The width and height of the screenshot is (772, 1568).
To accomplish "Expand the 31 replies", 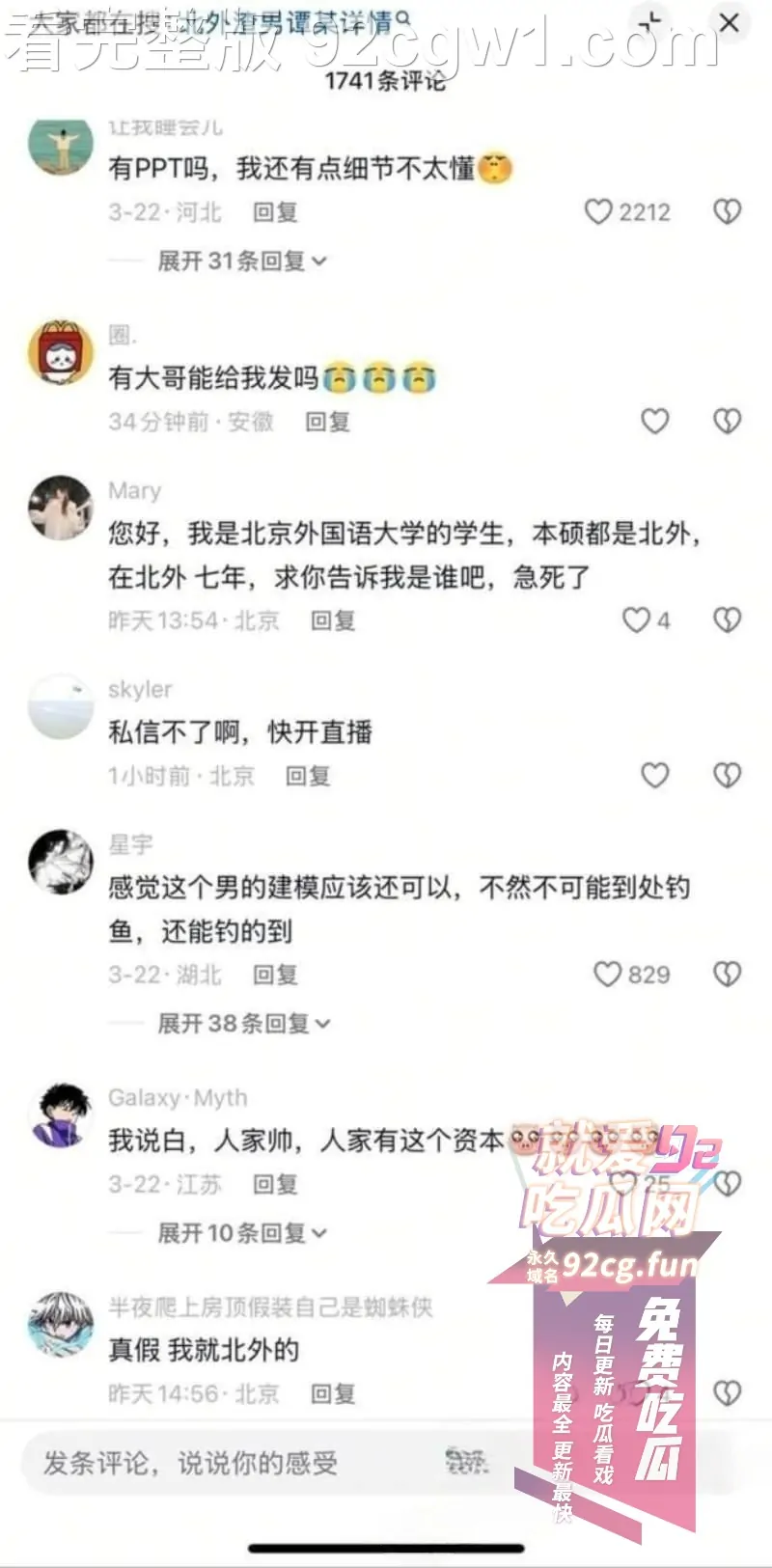I will pyautogui.click(x=241, y=261).
